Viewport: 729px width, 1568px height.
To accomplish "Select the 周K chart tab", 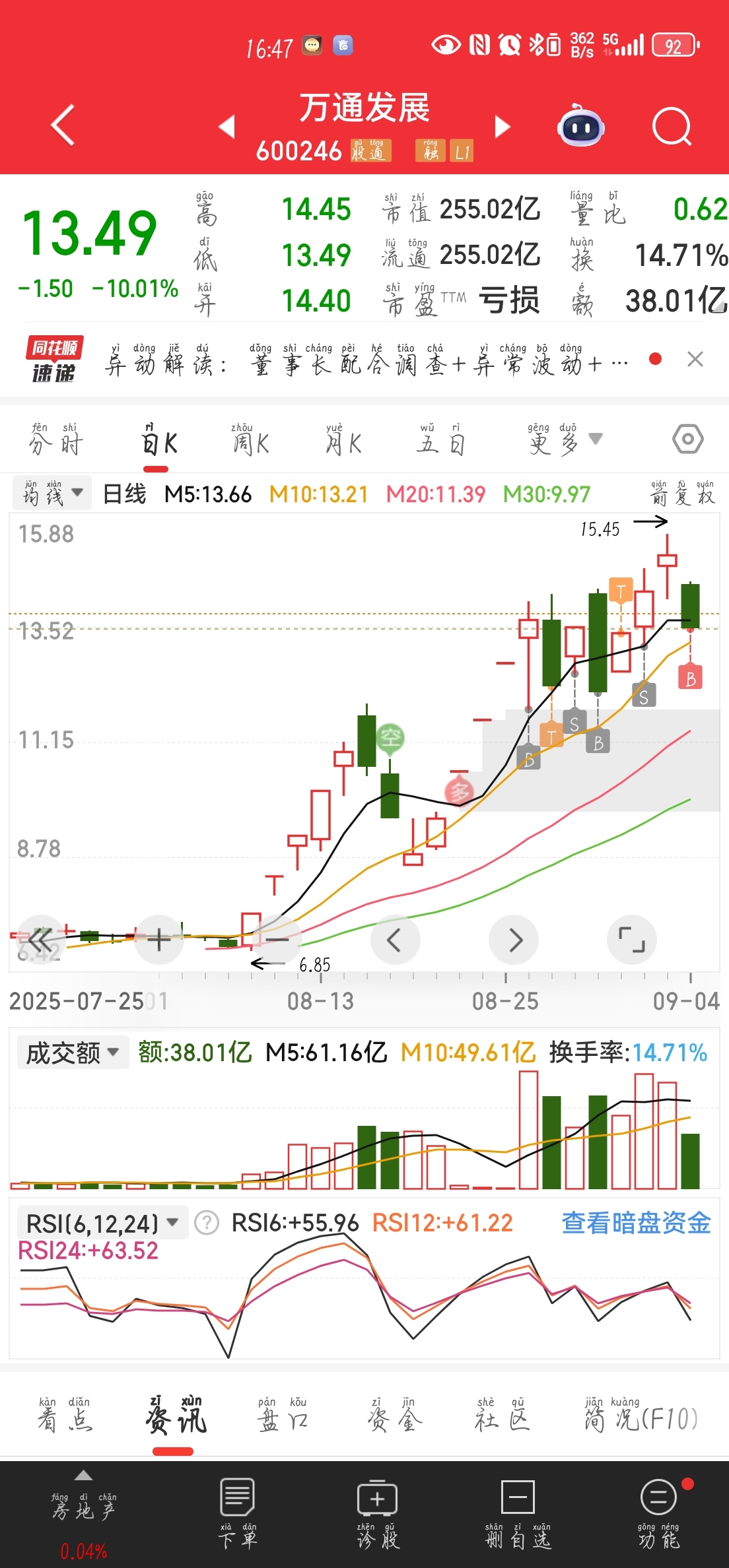I will (251, 440).
